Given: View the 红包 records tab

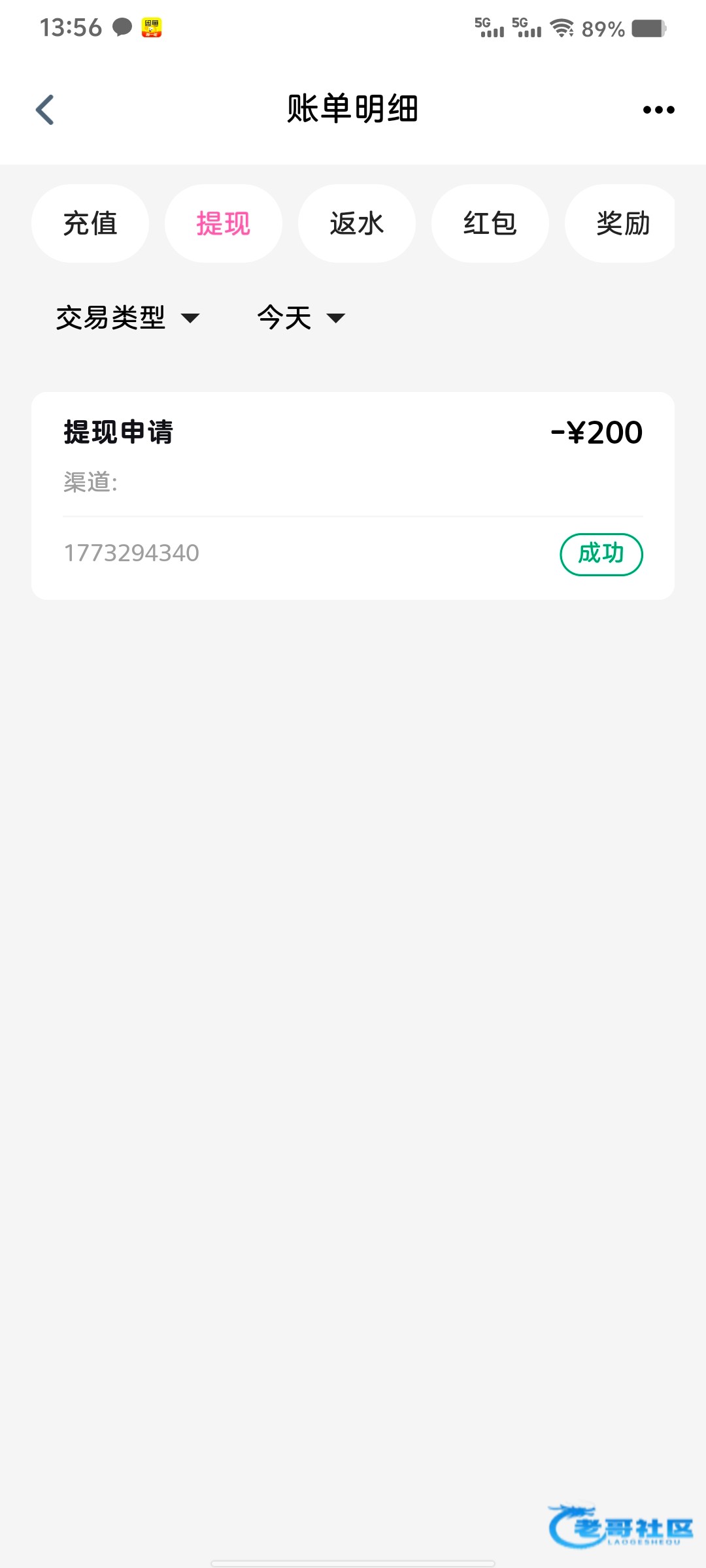Looking at the screenshot, I should pyautogui.click(x=490, y=223).
